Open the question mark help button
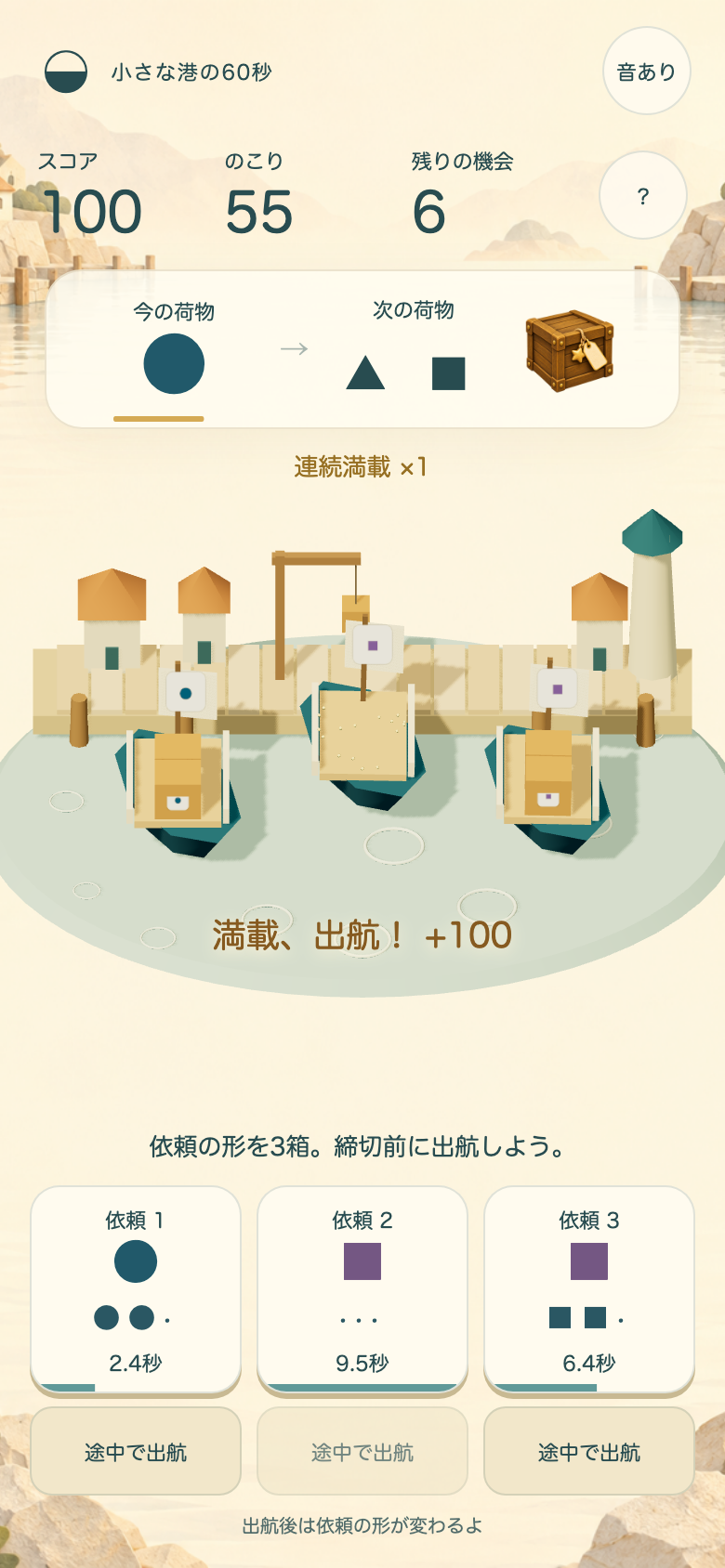The width and height of the screenshot is (725, 1568). 642,196
